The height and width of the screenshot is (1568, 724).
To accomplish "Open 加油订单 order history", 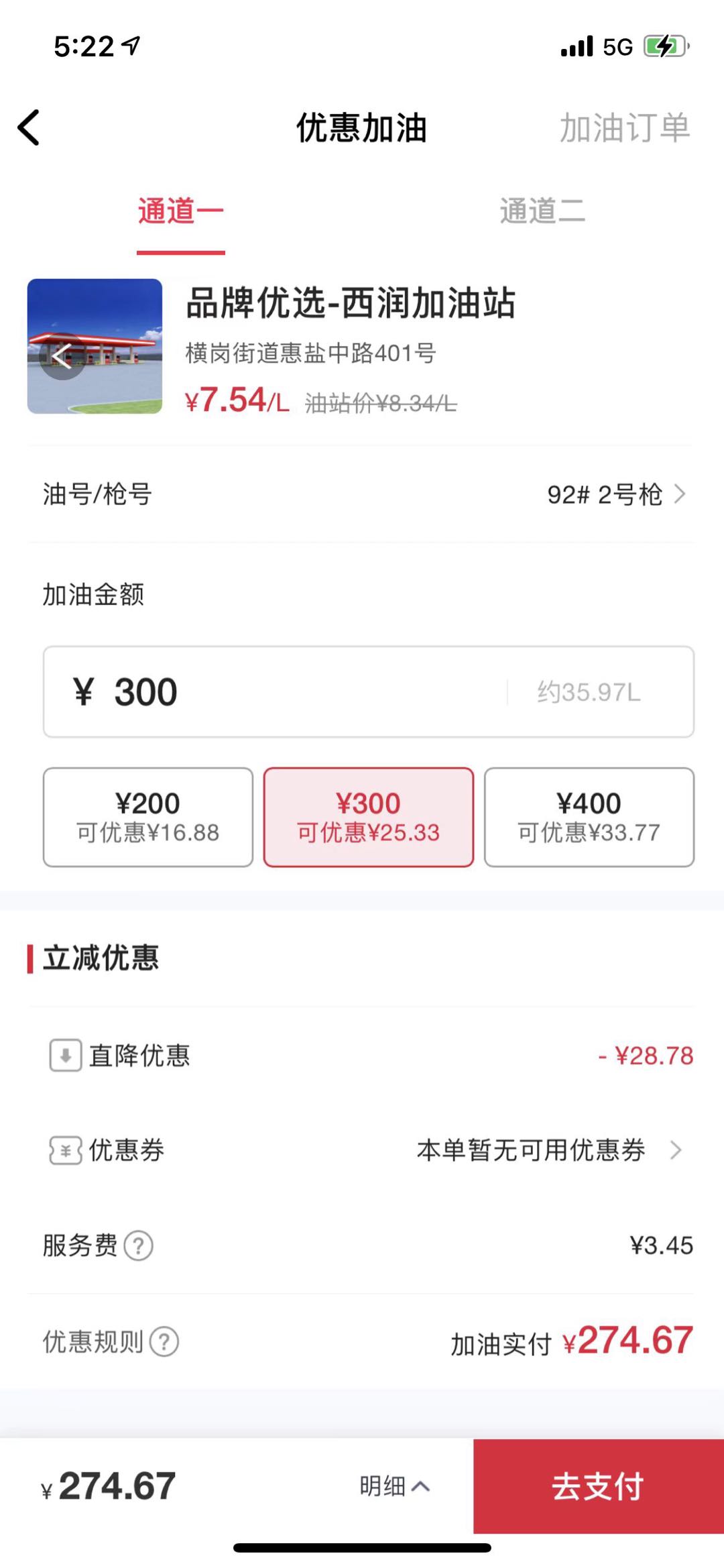I will tap(624, 127).
